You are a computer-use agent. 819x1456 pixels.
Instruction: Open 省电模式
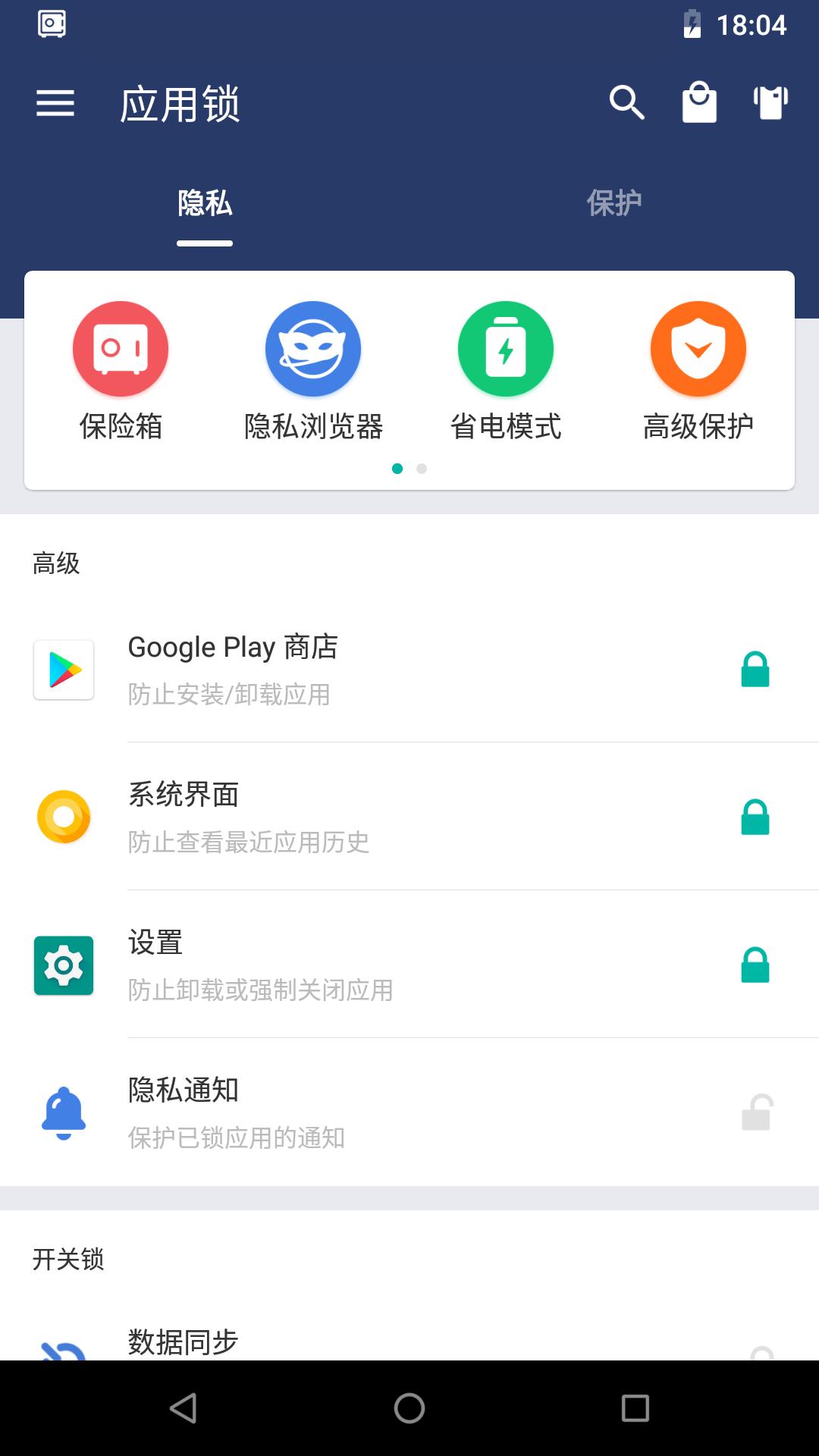click(506, 372)
